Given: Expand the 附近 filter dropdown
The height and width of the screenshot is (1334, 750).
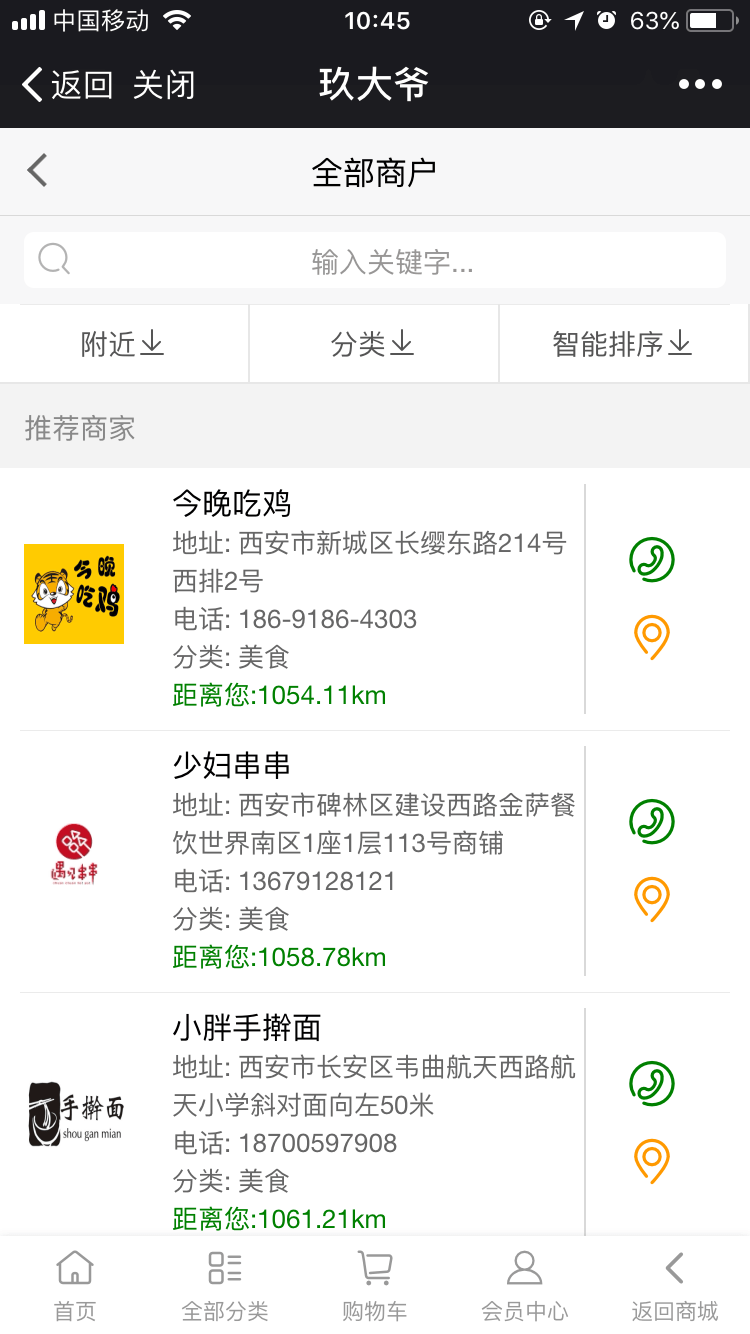Looking at the screenshot, I should click(x=123, y=344).
